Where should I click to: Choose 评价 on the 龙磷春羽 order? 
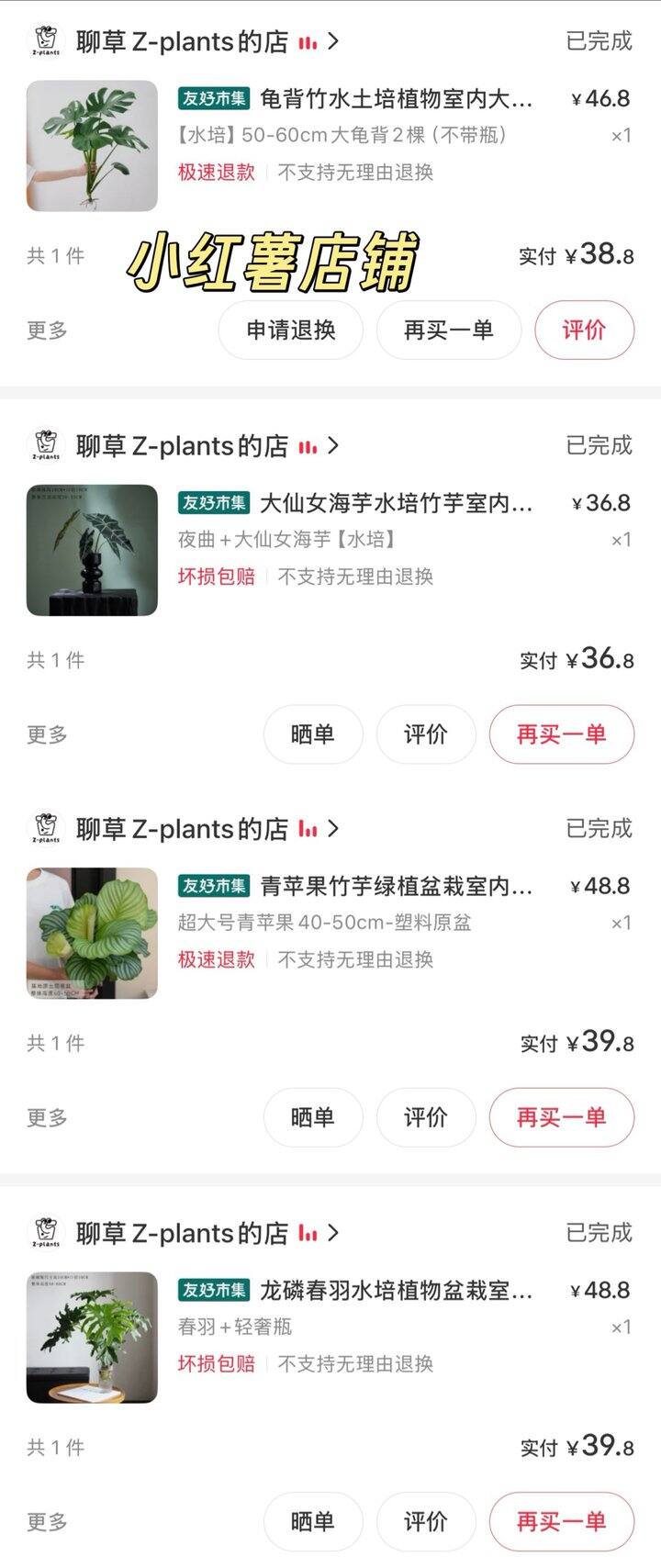[426, 1521]
